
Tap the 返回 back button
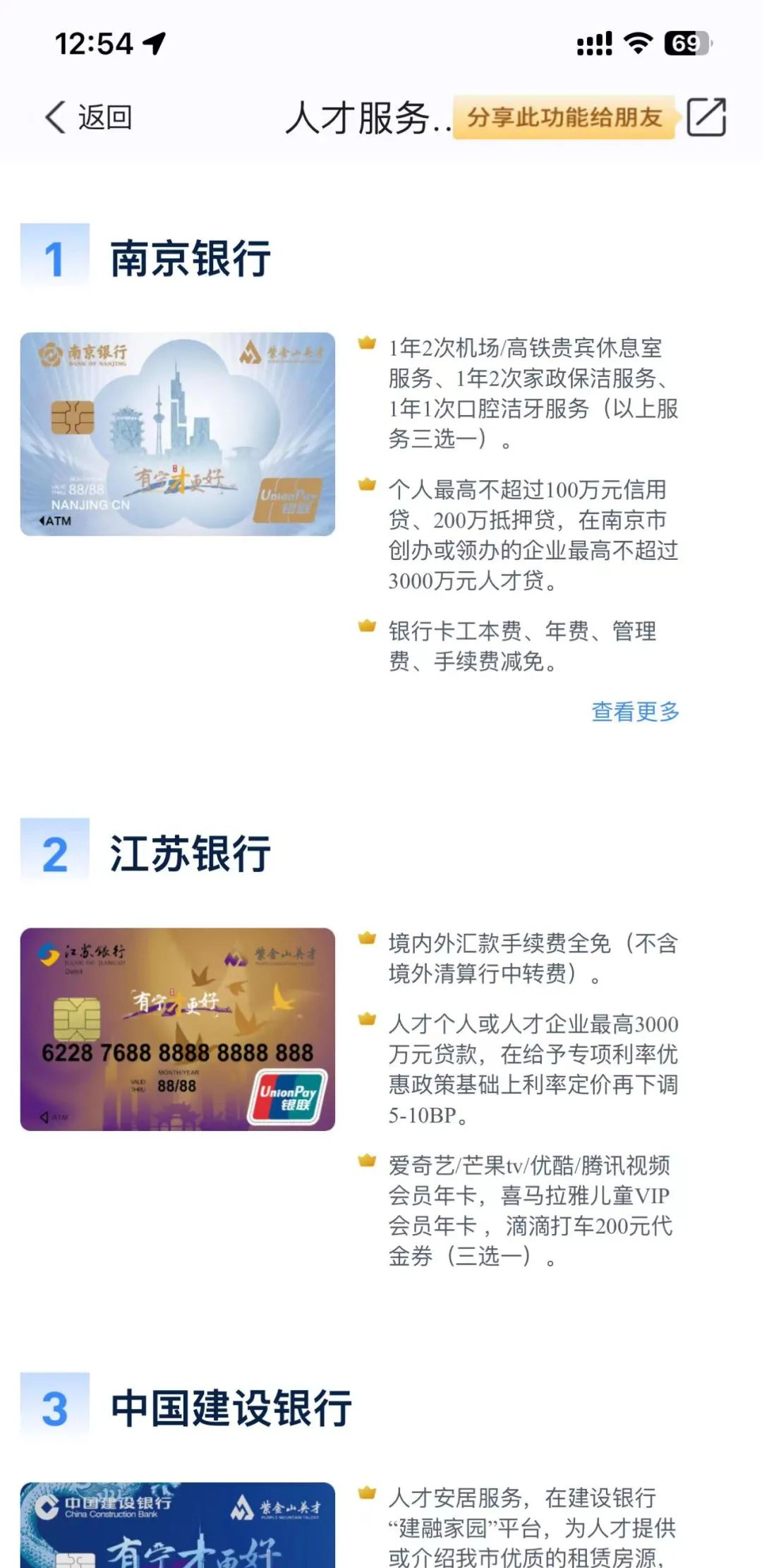pos(89,117)
